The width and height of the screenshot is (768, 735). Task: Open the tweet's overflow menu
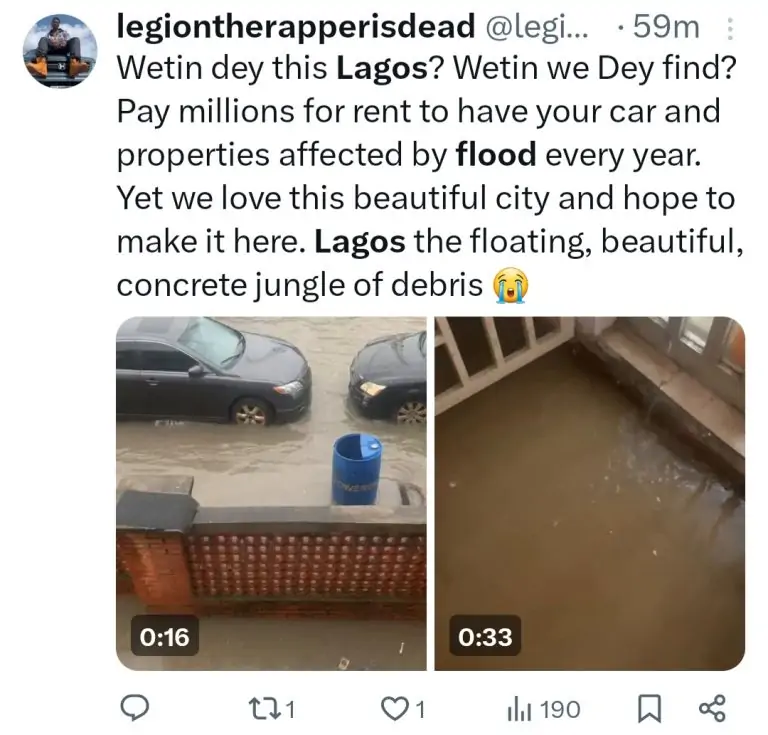(x=729, y=30)
